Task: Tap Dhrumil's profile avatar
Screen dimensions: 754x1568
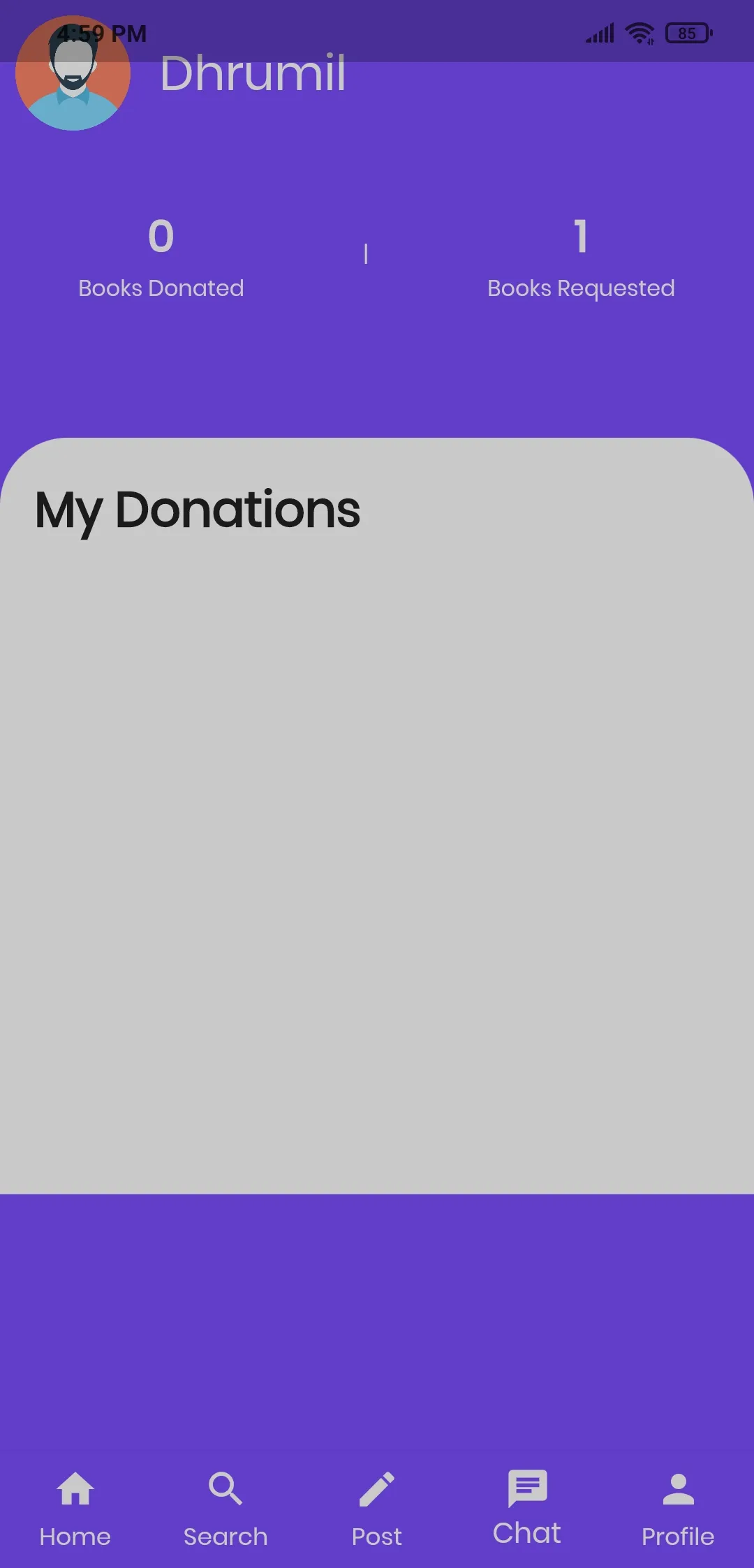Action: tap(73, 73)
